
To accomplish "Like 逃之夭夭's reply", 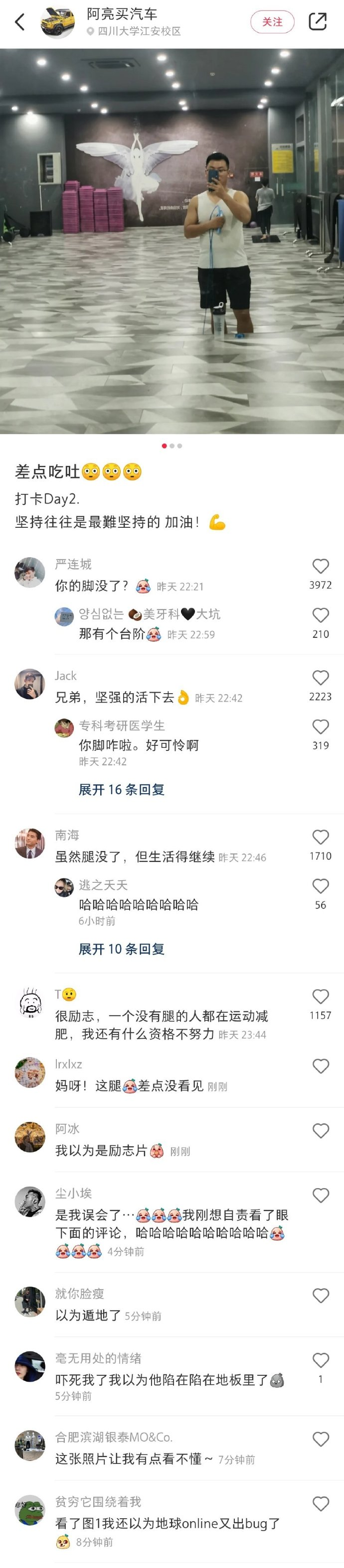I will [x=320, y=886].
